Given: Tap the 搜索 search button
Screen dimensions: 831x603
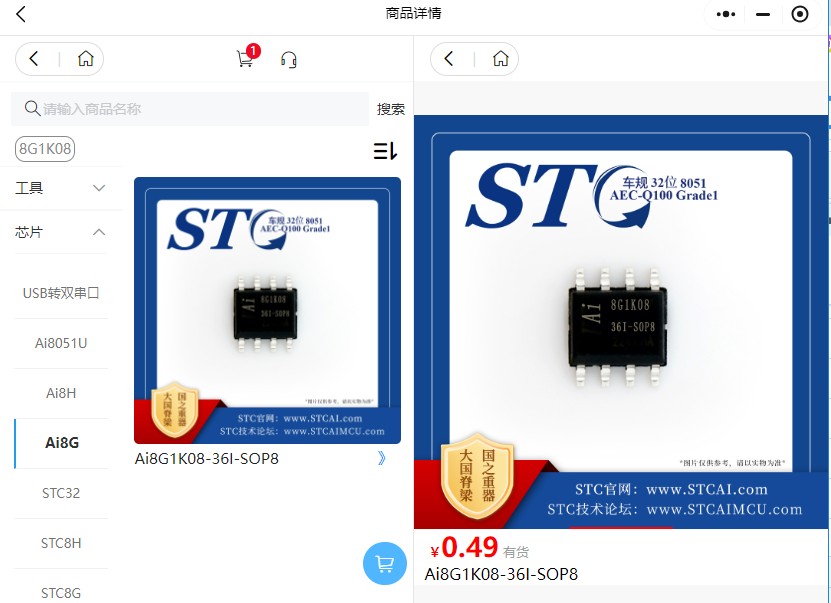Looking at the screenshot, I should click(391, 109).
